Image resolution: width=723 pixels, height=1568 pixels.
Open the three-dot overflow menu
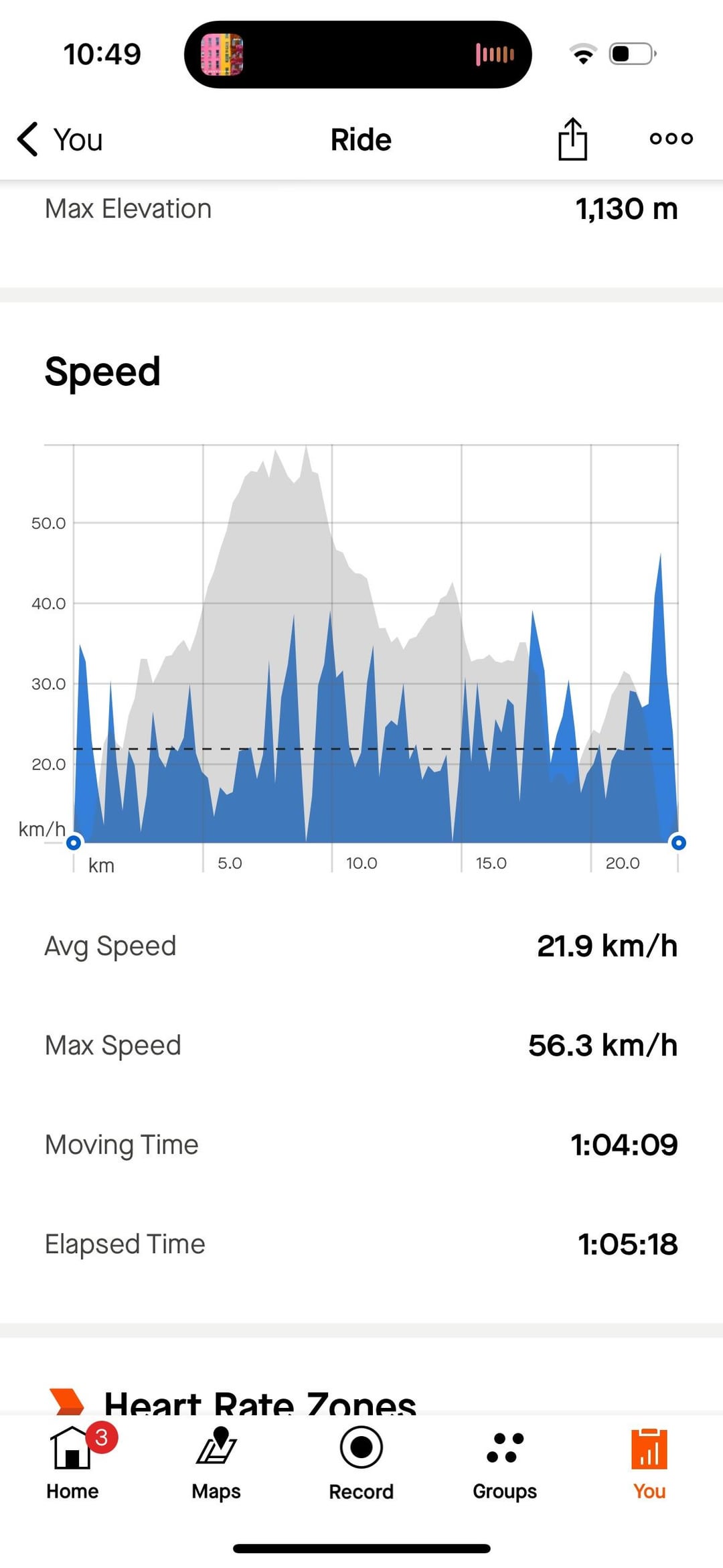click(671, 139)
